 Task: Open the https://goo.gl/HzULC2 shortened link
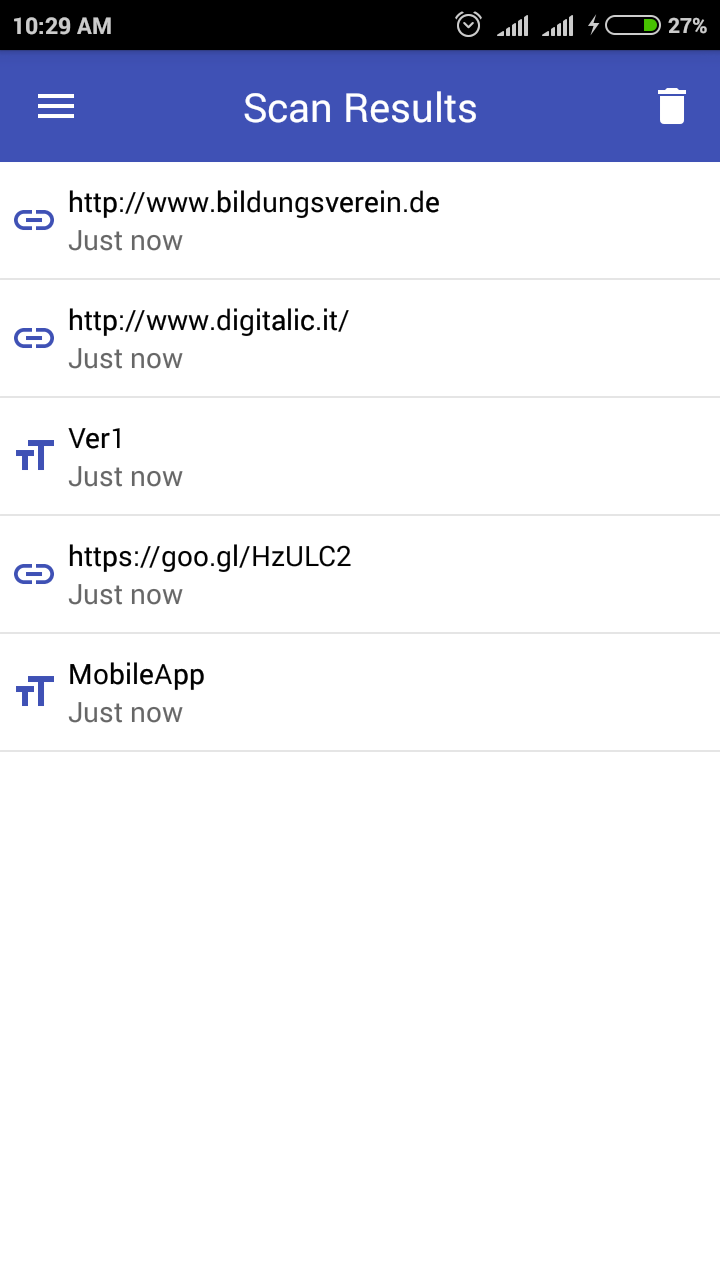(210, 556)
